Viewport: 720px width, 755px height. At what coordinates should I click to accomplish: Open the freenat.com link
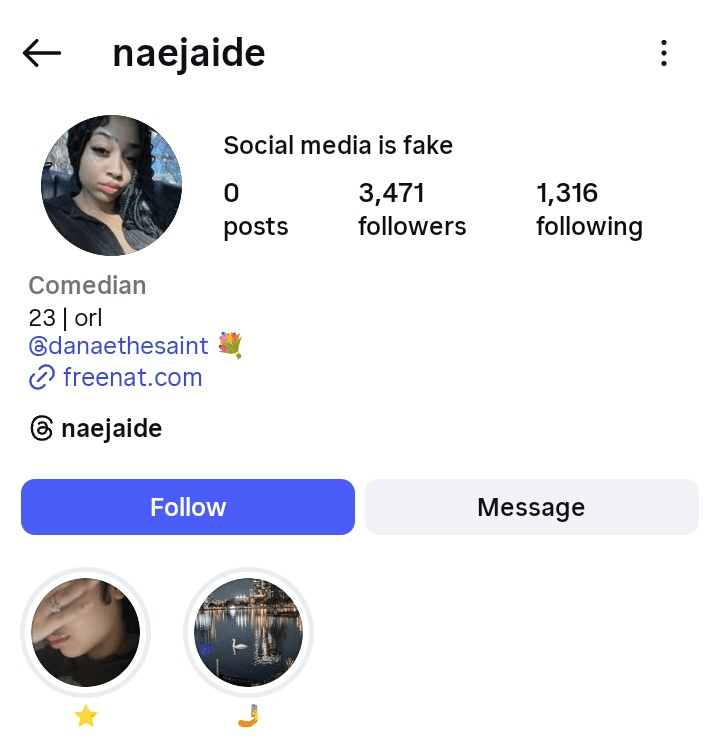click(x=131, y=377)
